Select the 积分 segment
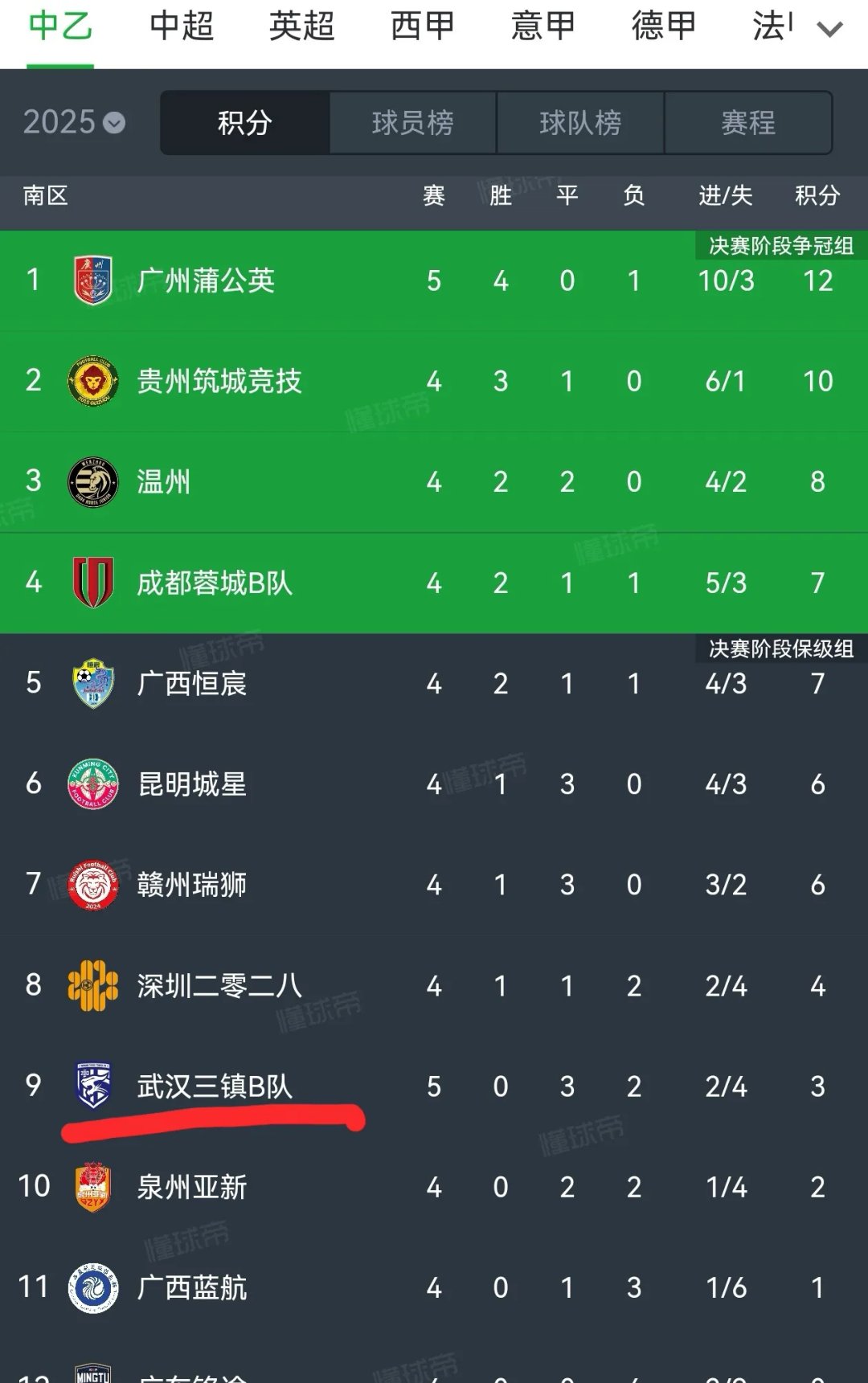The width and height of the screenshot is (868, 1383). (x=245, y=123)
